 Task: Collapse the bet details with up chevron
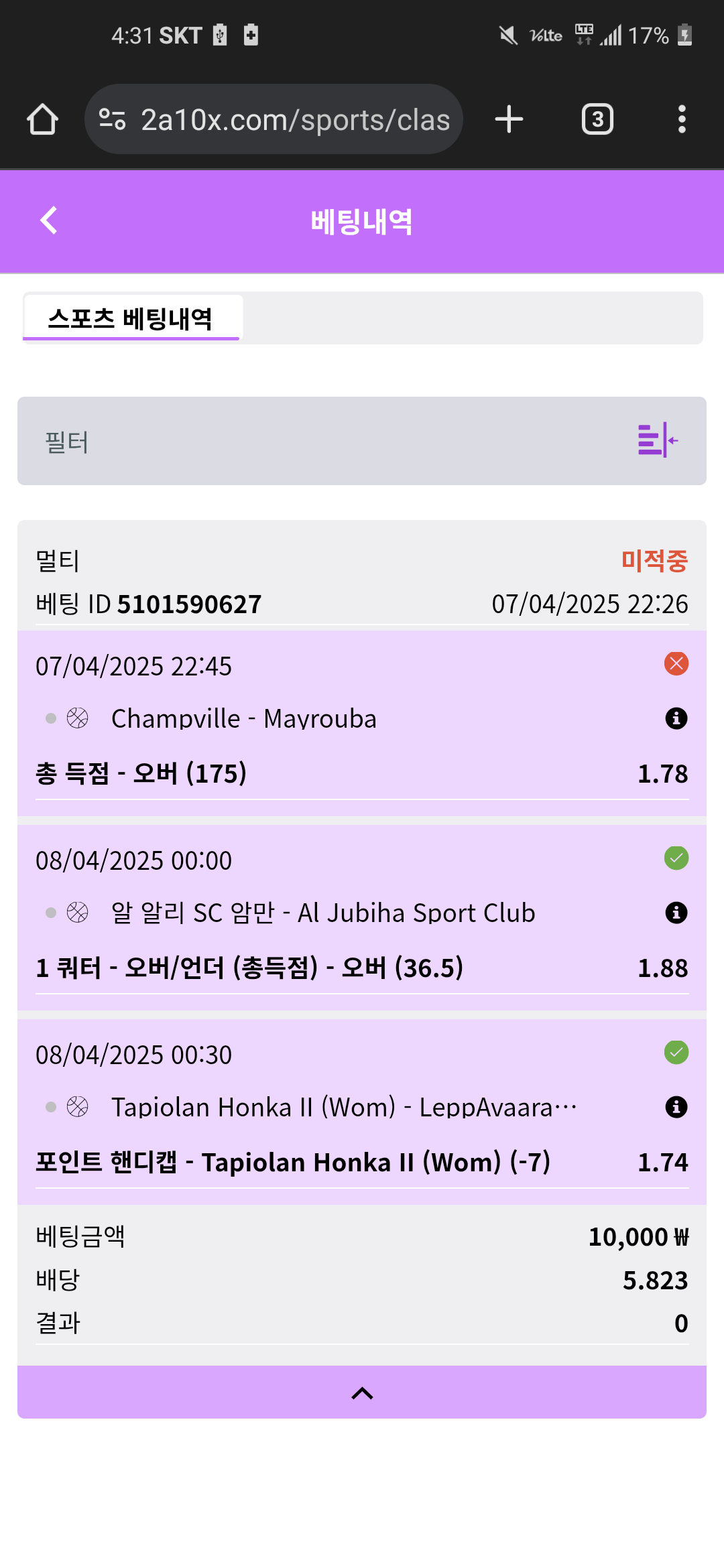[x=362, y=1393]
